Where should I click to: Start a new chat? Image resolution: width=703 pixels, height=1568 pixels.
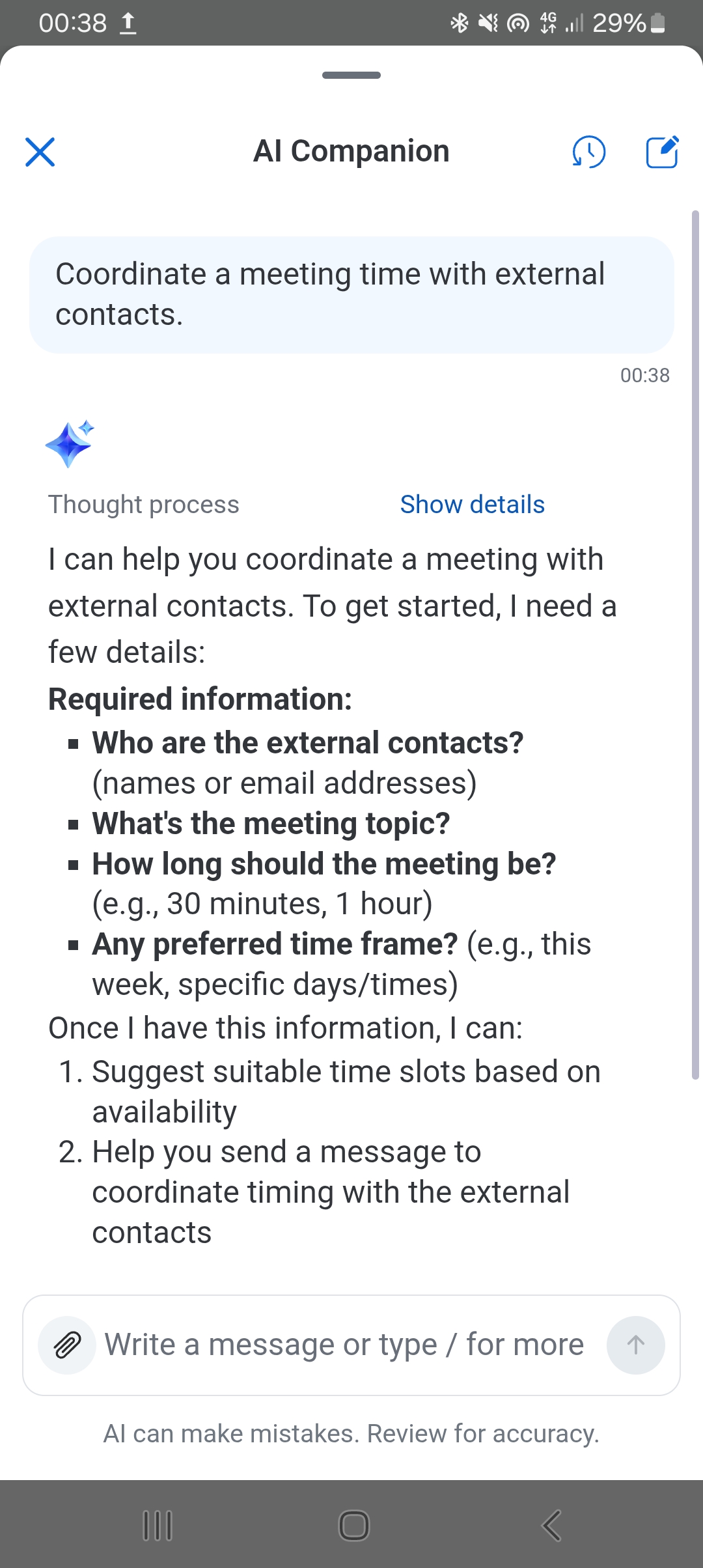pos(662,152)
